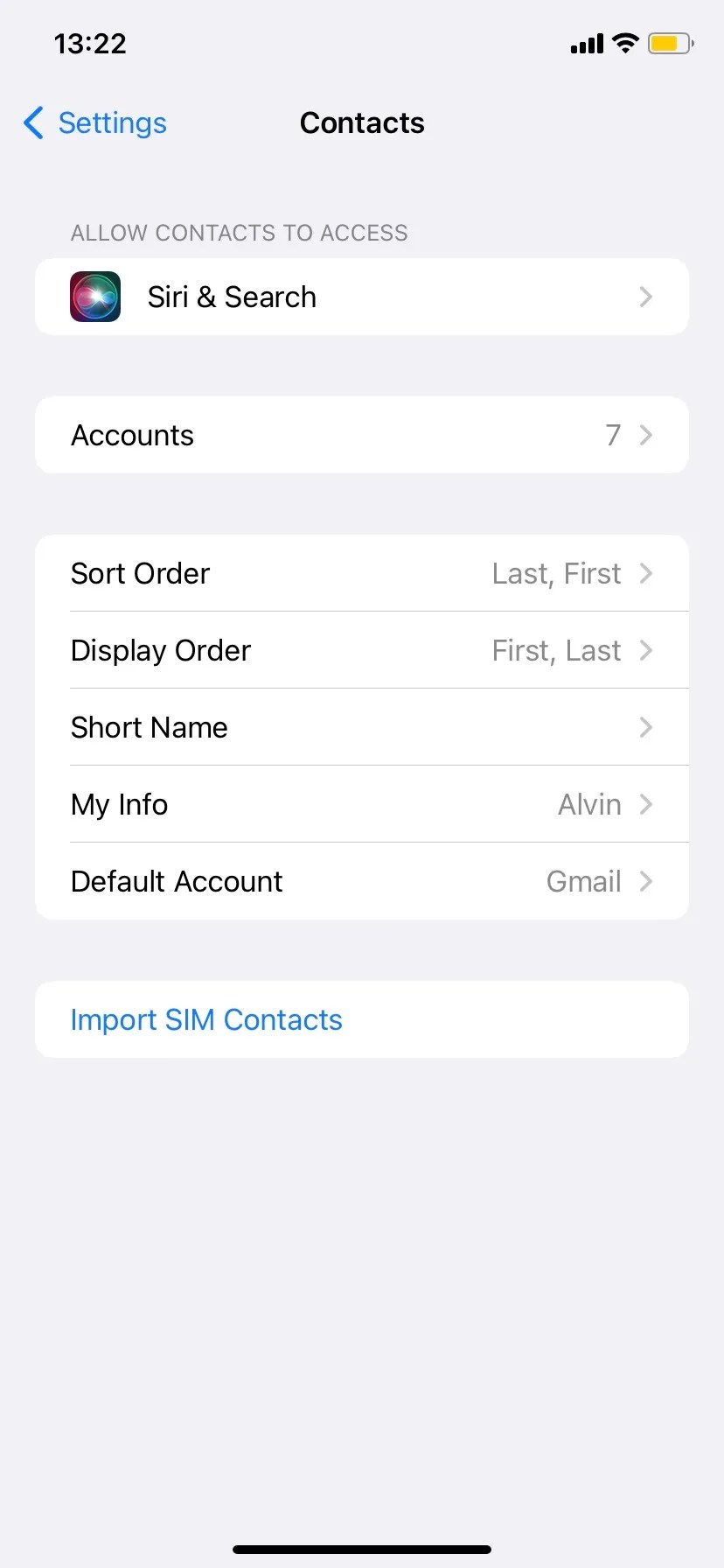The image size is (724, 1568).
Task: Tap the cellular signal bars icon
Action: point(584,43)
